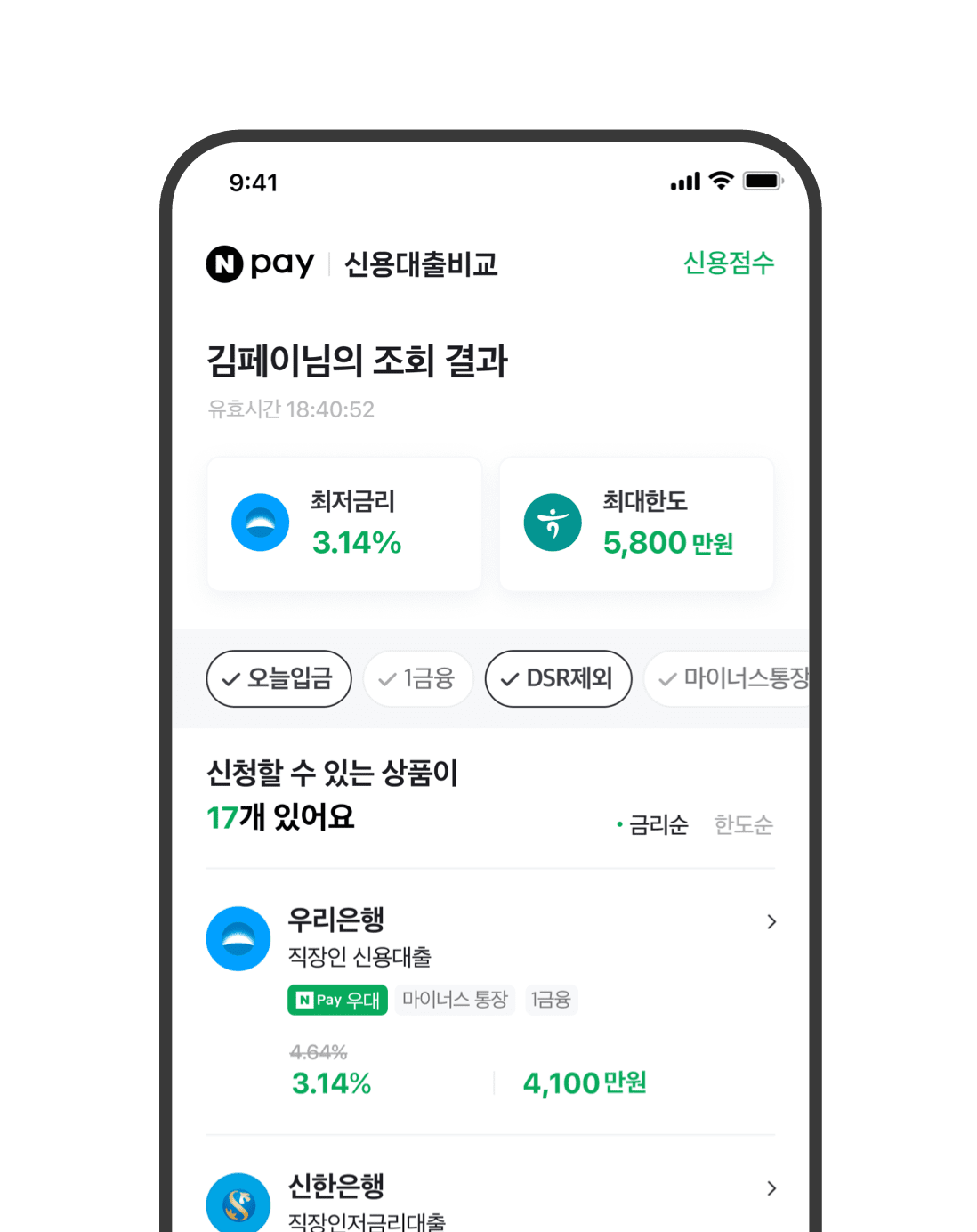Select the 마이너스통장 filter chip
977x1232 pixels.
[730, 679]
